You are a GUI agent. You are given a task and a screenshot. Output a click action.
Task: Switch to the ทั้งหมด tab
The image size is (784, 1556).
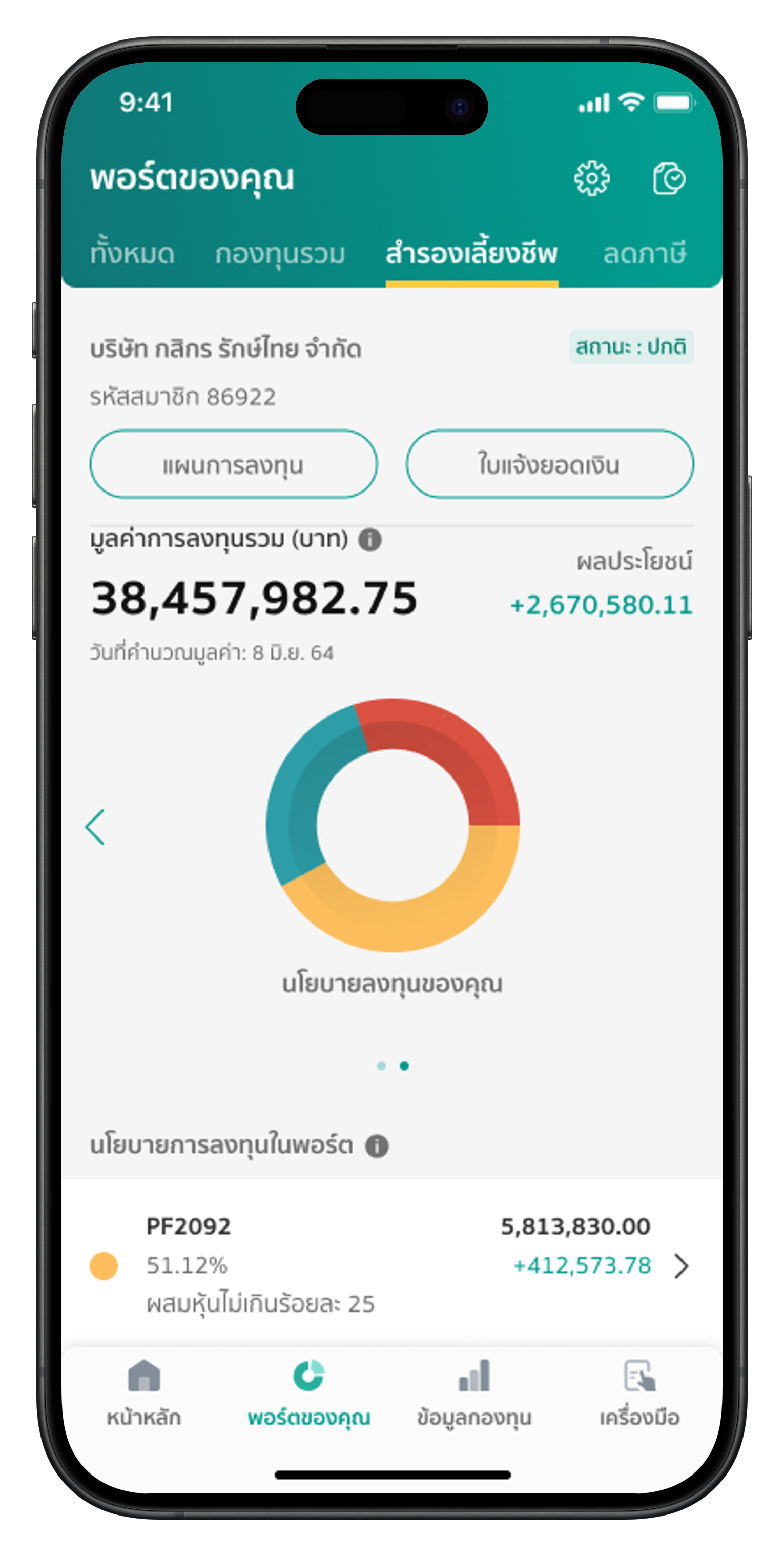132,253
